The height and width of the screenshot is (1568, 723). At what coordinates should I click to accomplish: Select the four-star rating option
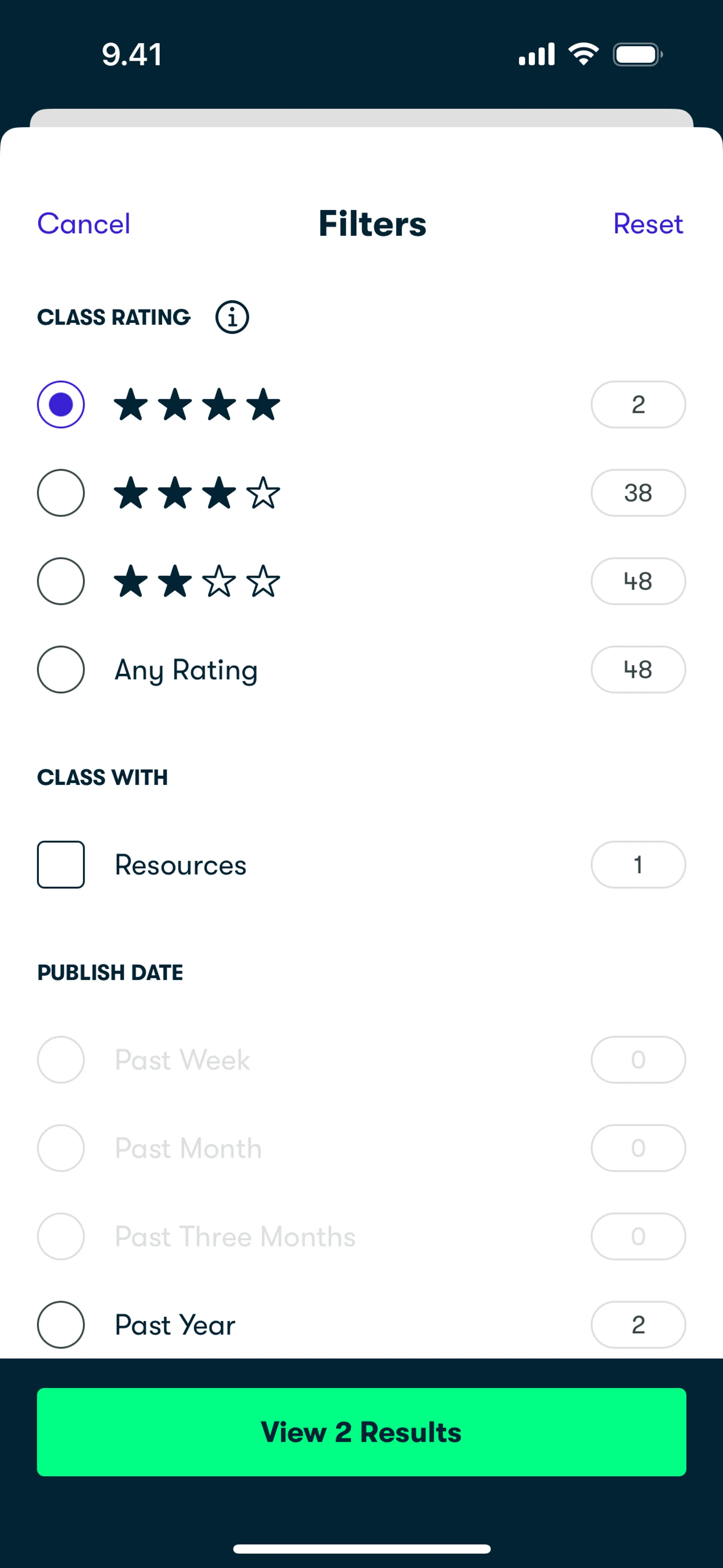pyautogui.click(x=61, y=405)
